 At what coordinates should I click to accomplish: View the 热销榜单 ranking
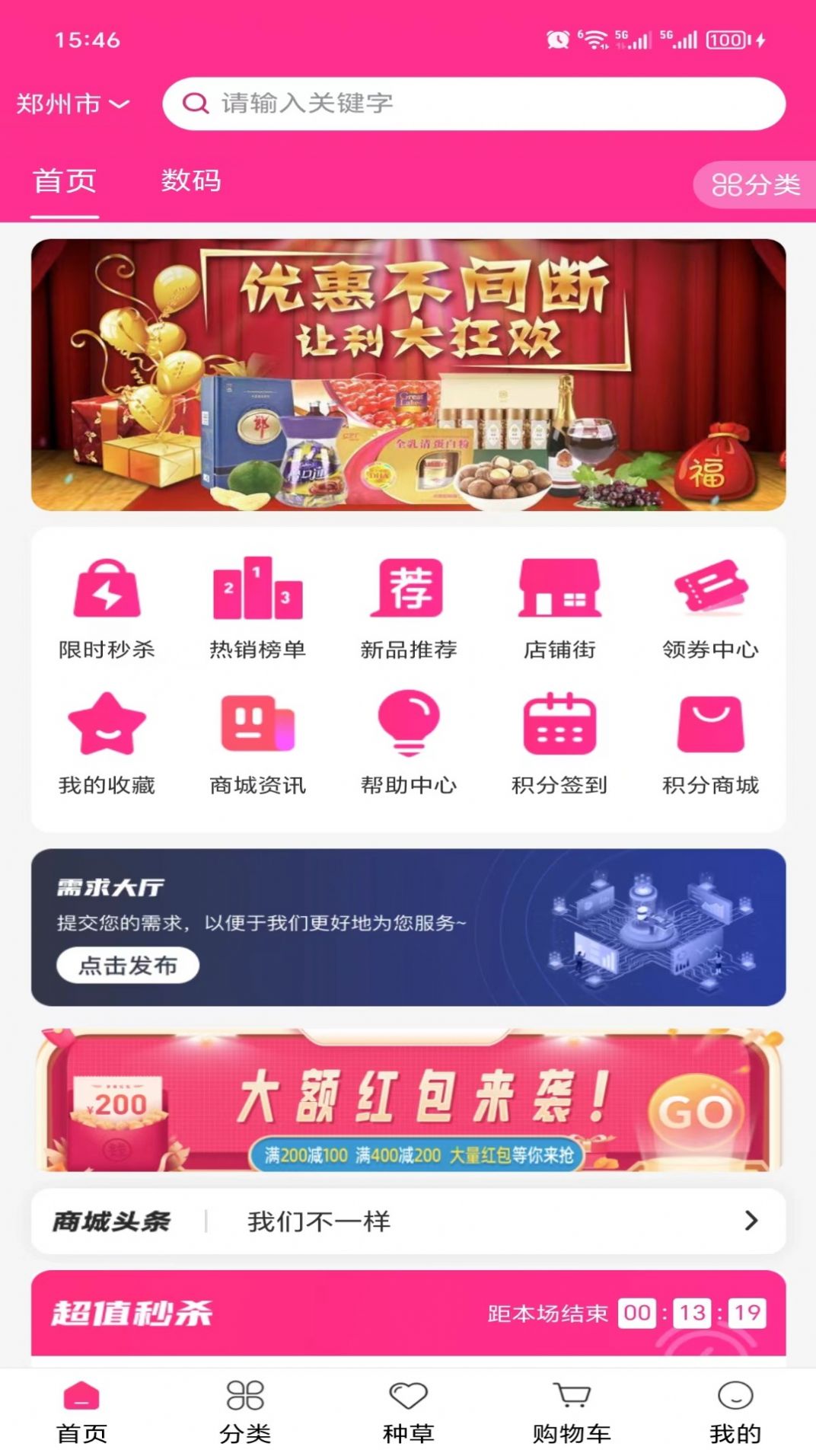(x=257, y=607)
